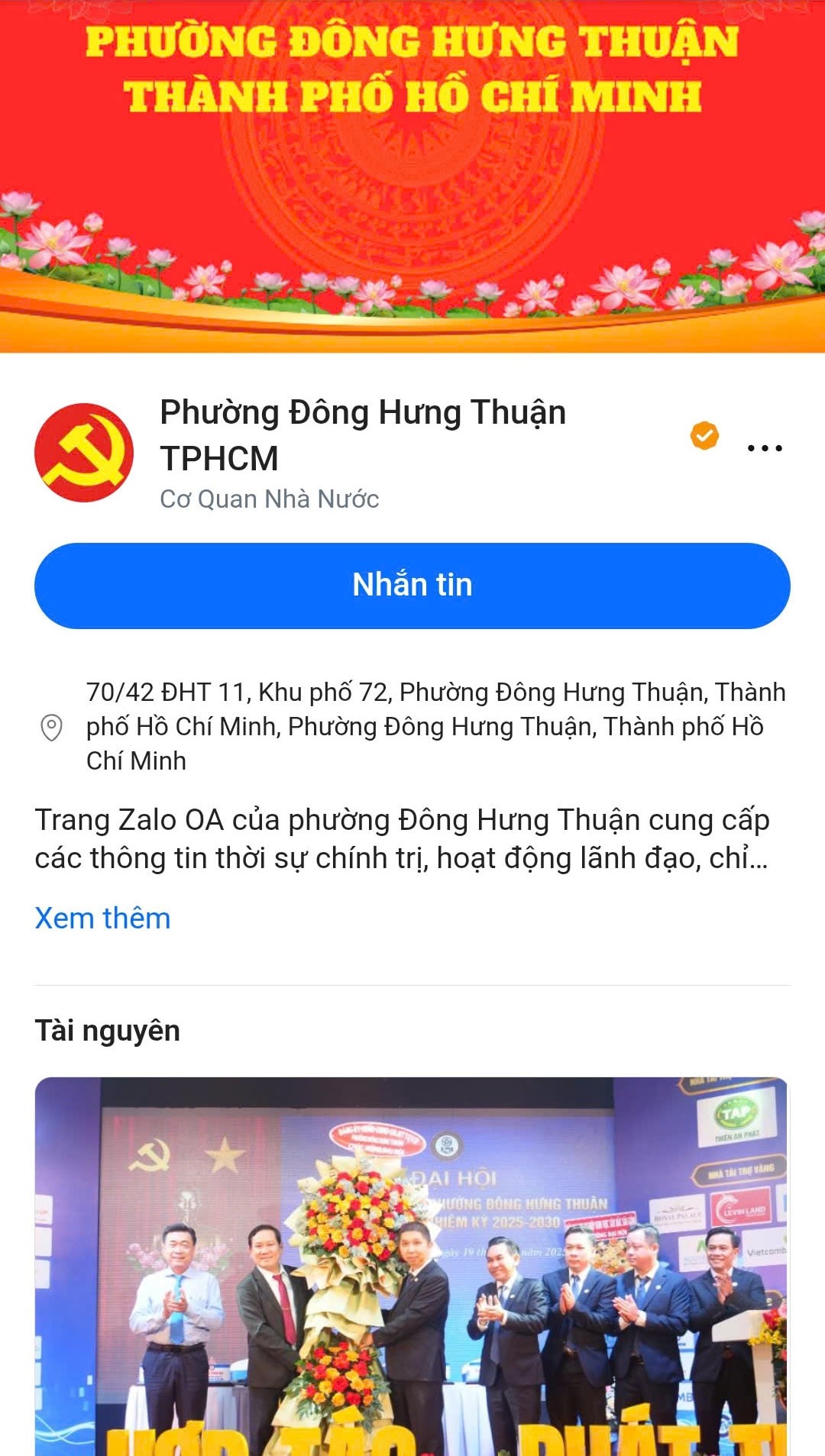The image size is (825, 1456).
Task: Open the Đại hội photo under Tài nguyên
Action: pos(411,1266)
